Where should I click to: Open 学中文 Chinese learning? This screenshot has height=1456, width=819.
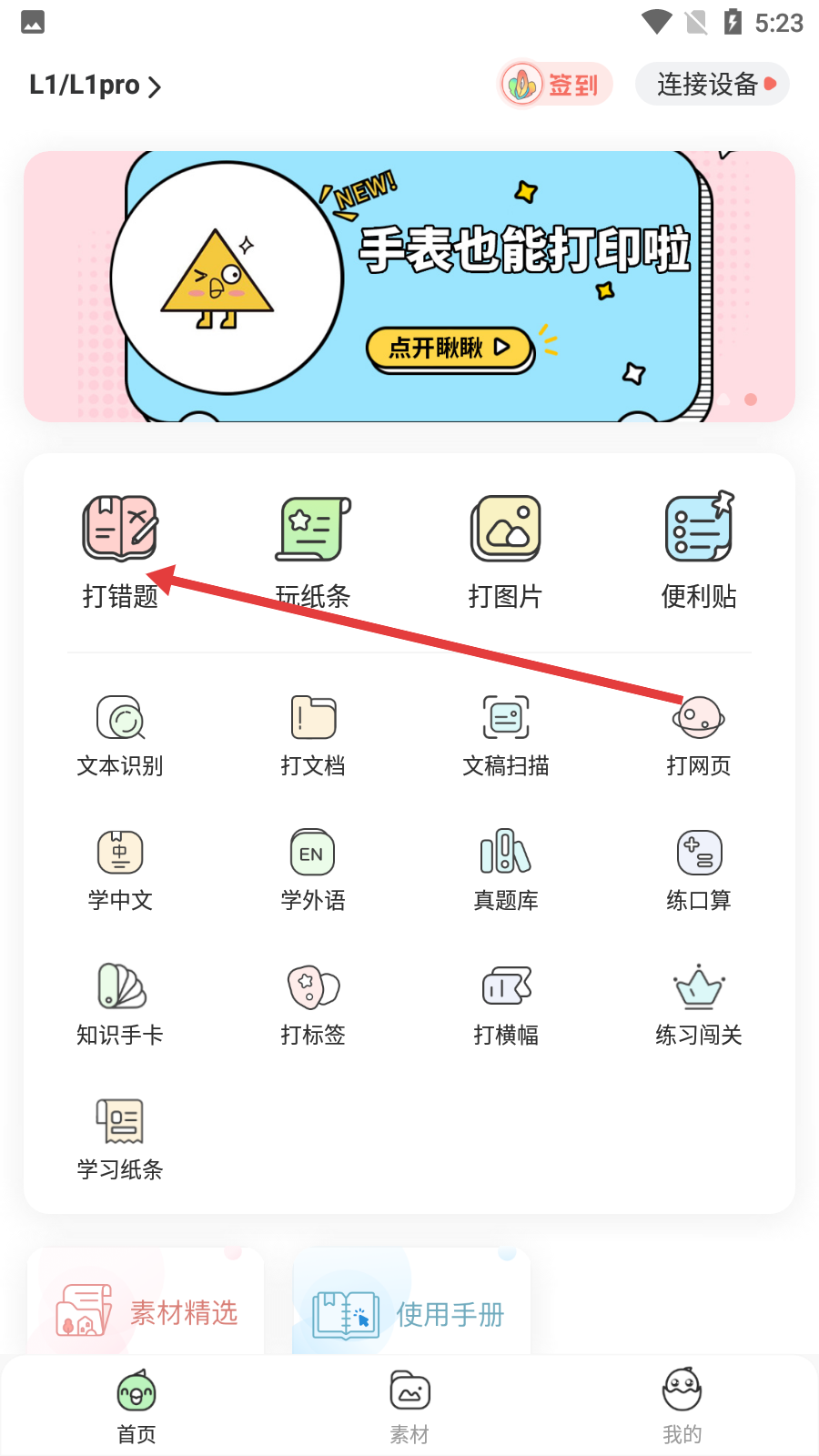pyautogui.click(x=120, y=870)
